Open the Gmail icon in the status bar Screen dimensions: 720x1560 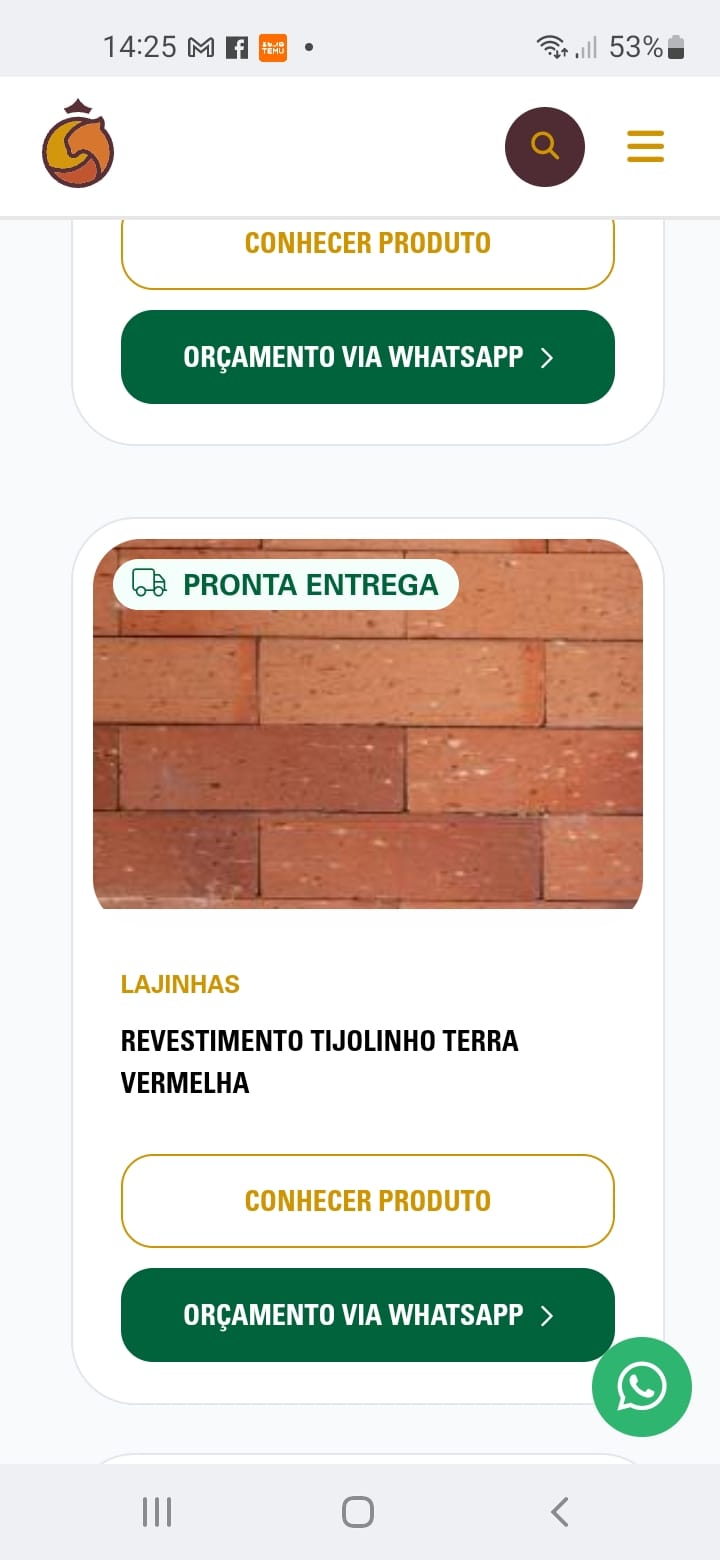click(200, 46)
